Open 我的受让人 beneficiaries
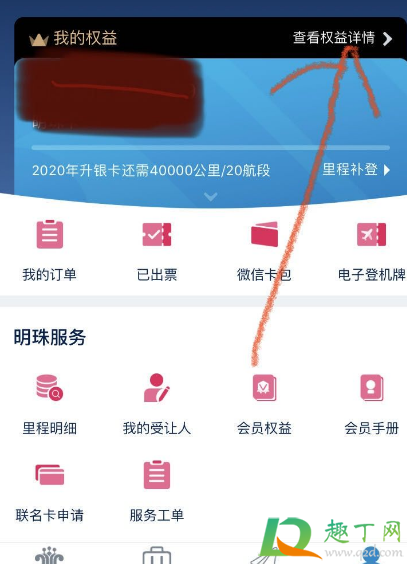The height and width of the screenshot is (564, 407). (x=157, y=405)
